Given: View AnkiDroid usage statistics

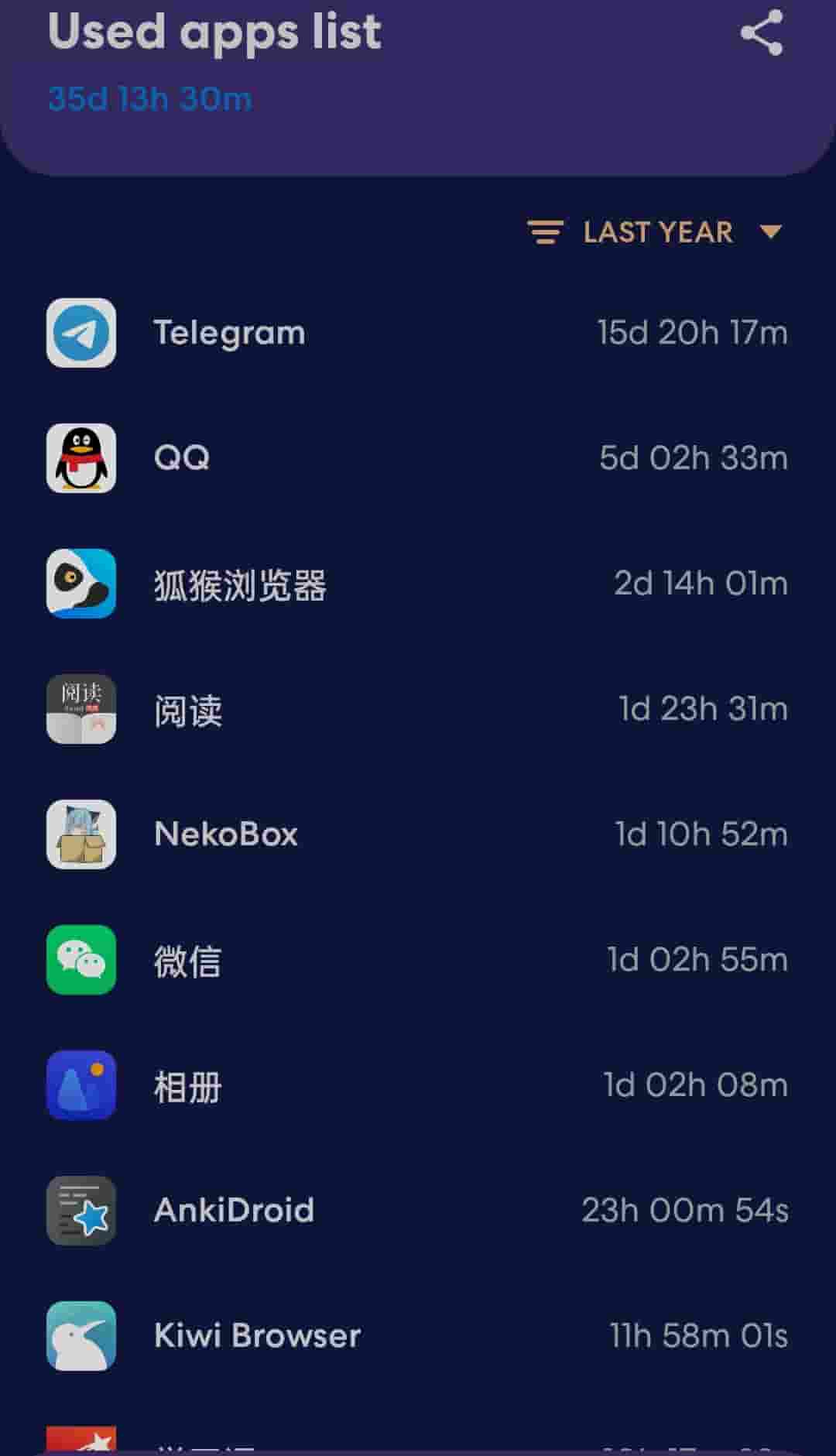Looking at the screenshot, I should tap(418, 1211).
